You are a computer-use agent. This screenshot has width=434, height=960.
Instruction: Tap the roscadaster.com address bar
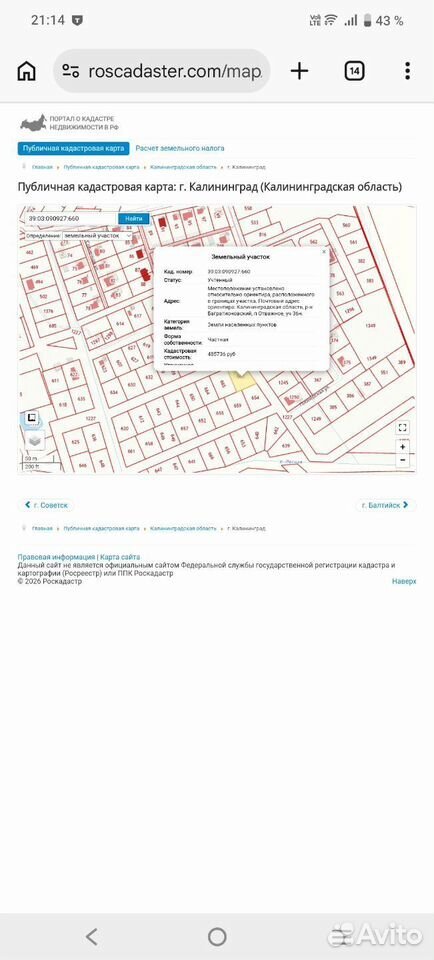pos(162,71)
